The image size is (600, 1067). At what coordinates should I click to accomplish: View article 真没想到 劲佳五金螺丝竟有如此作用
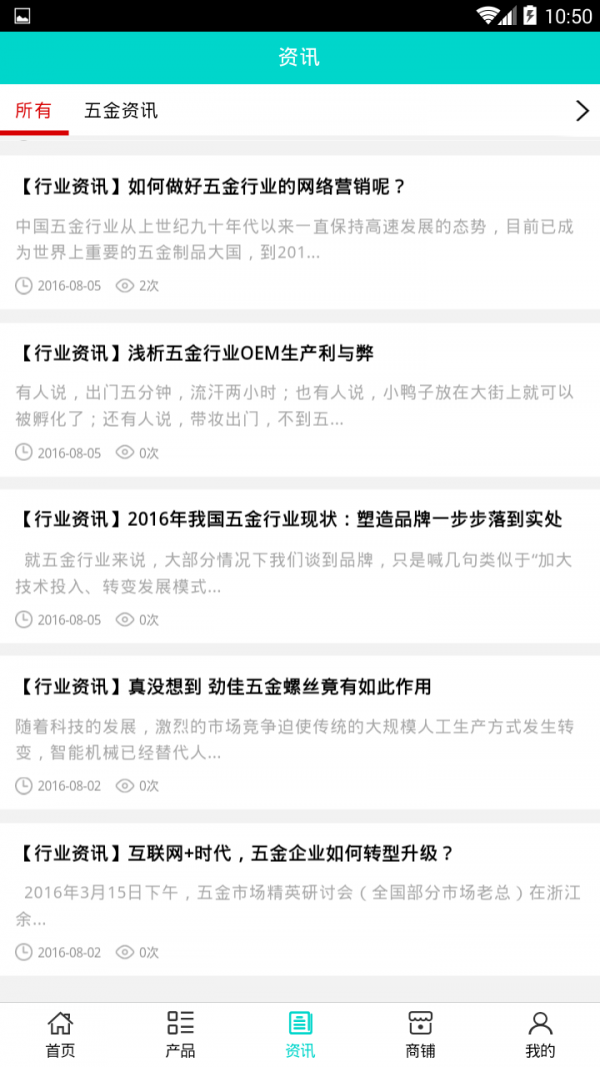[x=225, y=687]
